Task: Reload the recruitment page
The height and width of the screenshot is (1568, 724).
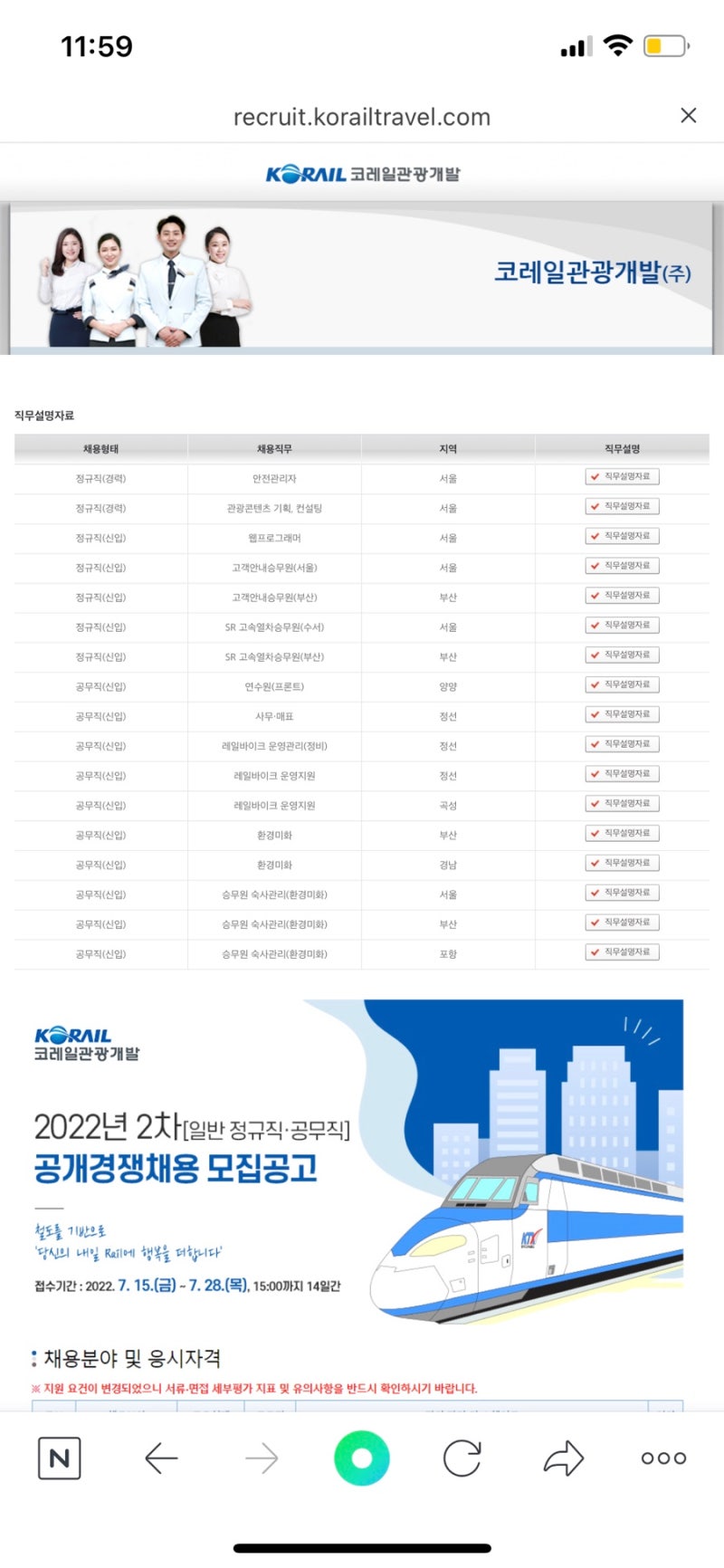Action: (x=462, y=1458)
